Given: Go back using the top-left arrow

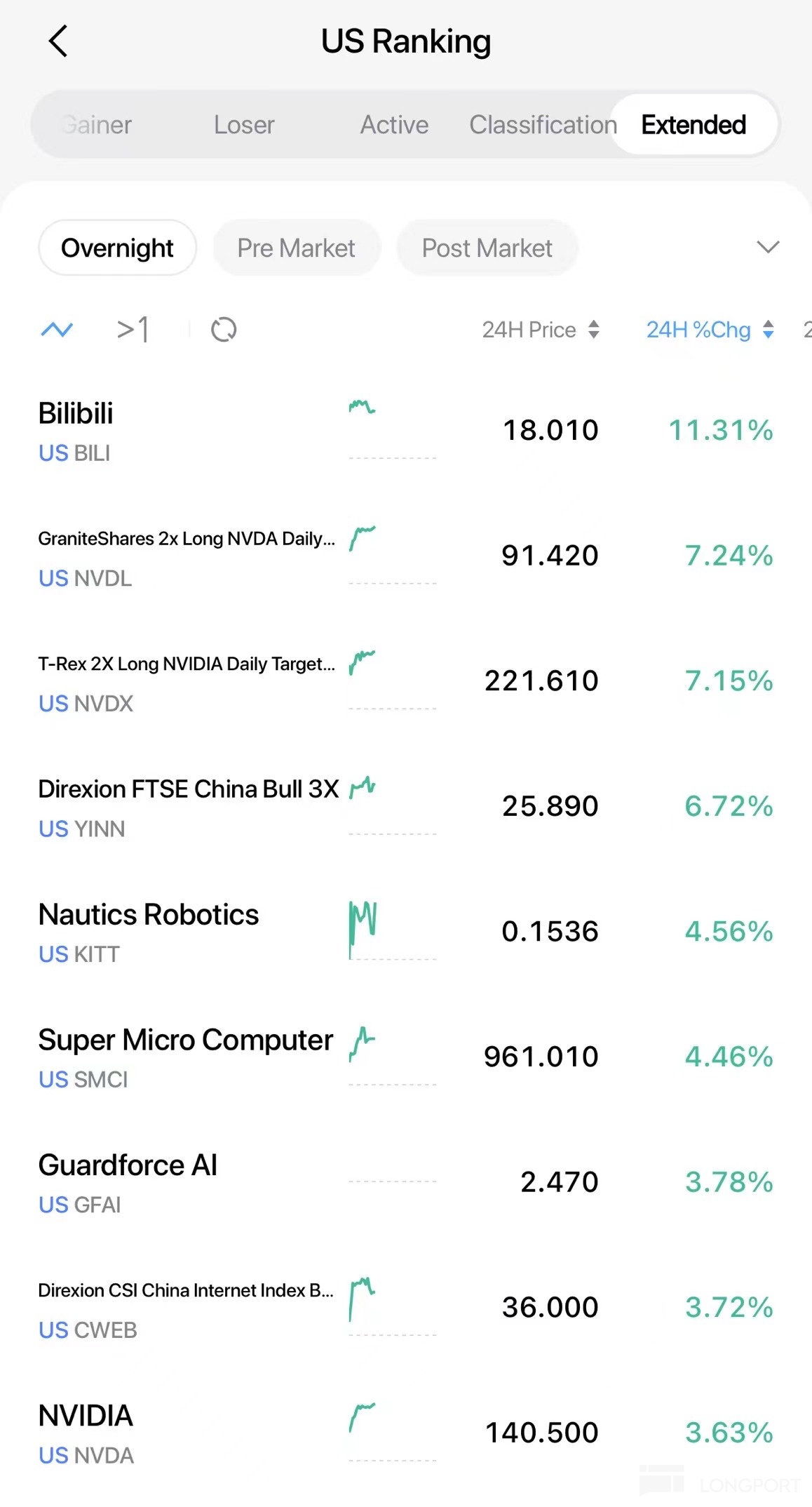Looking at the screenshot, I should coord(58,41).
